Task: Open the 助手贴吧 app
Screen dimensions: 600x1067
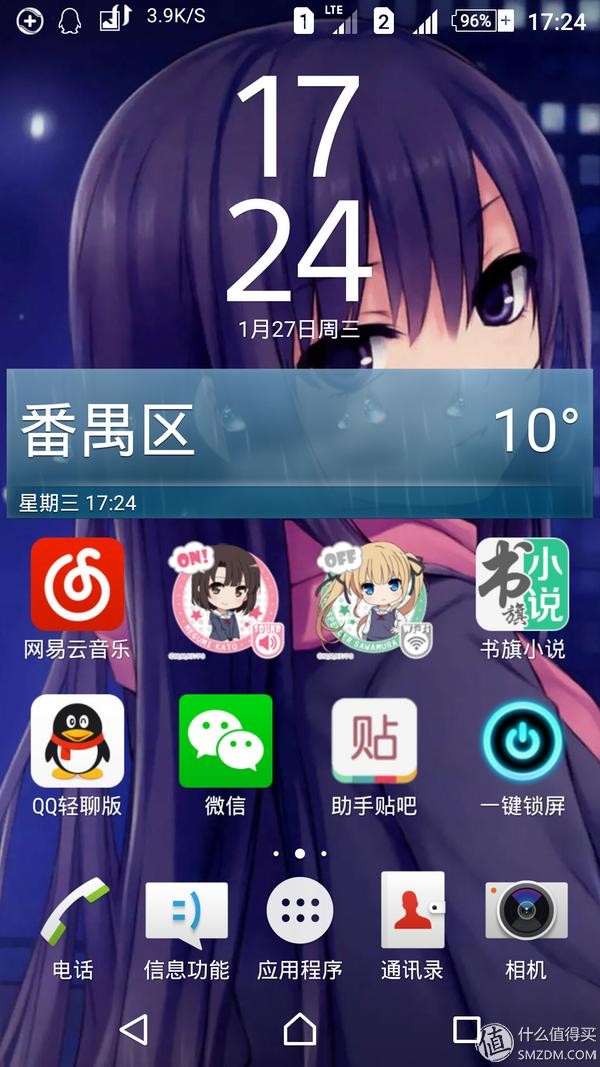Action: [374, 741]
